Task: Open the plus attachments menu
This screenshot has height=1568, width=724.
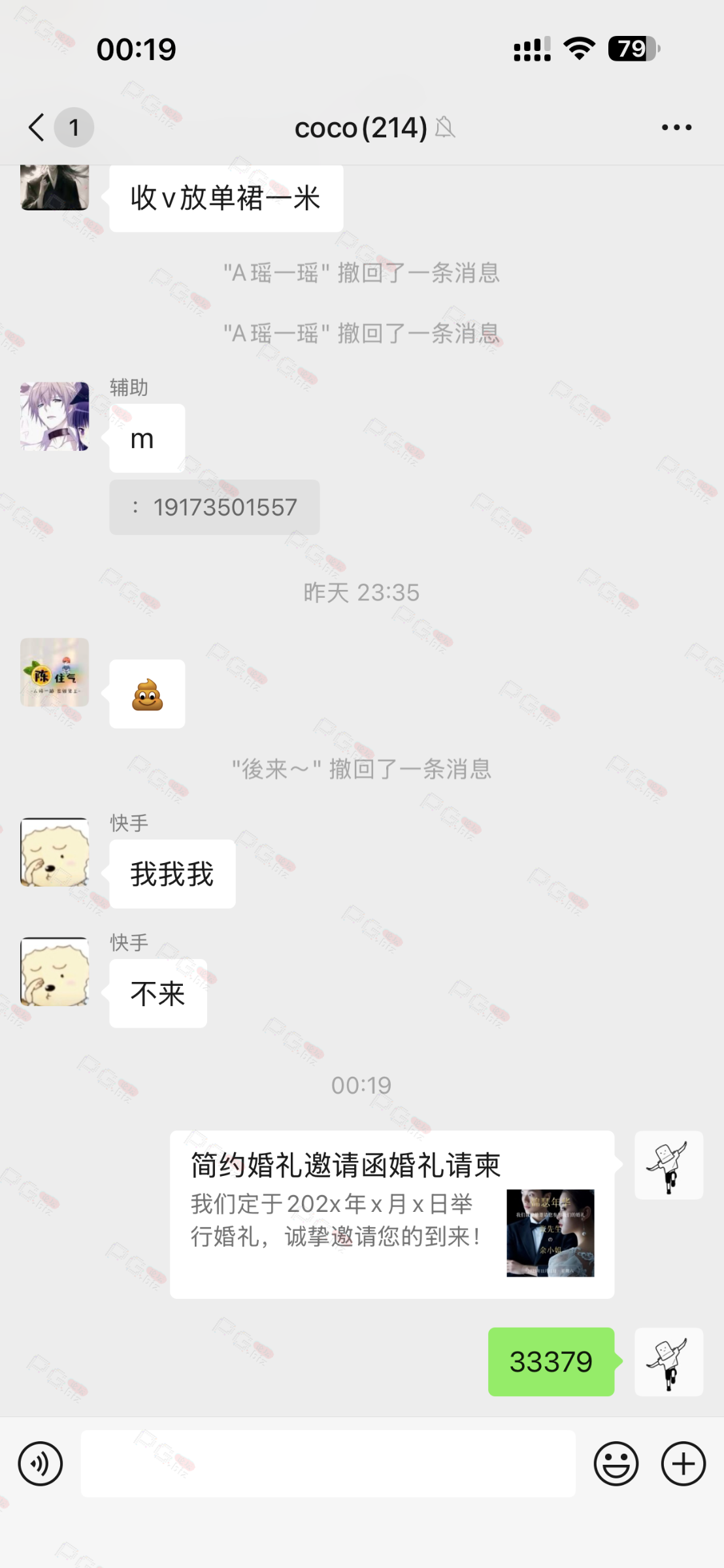Action: (x=683, y=1463)
